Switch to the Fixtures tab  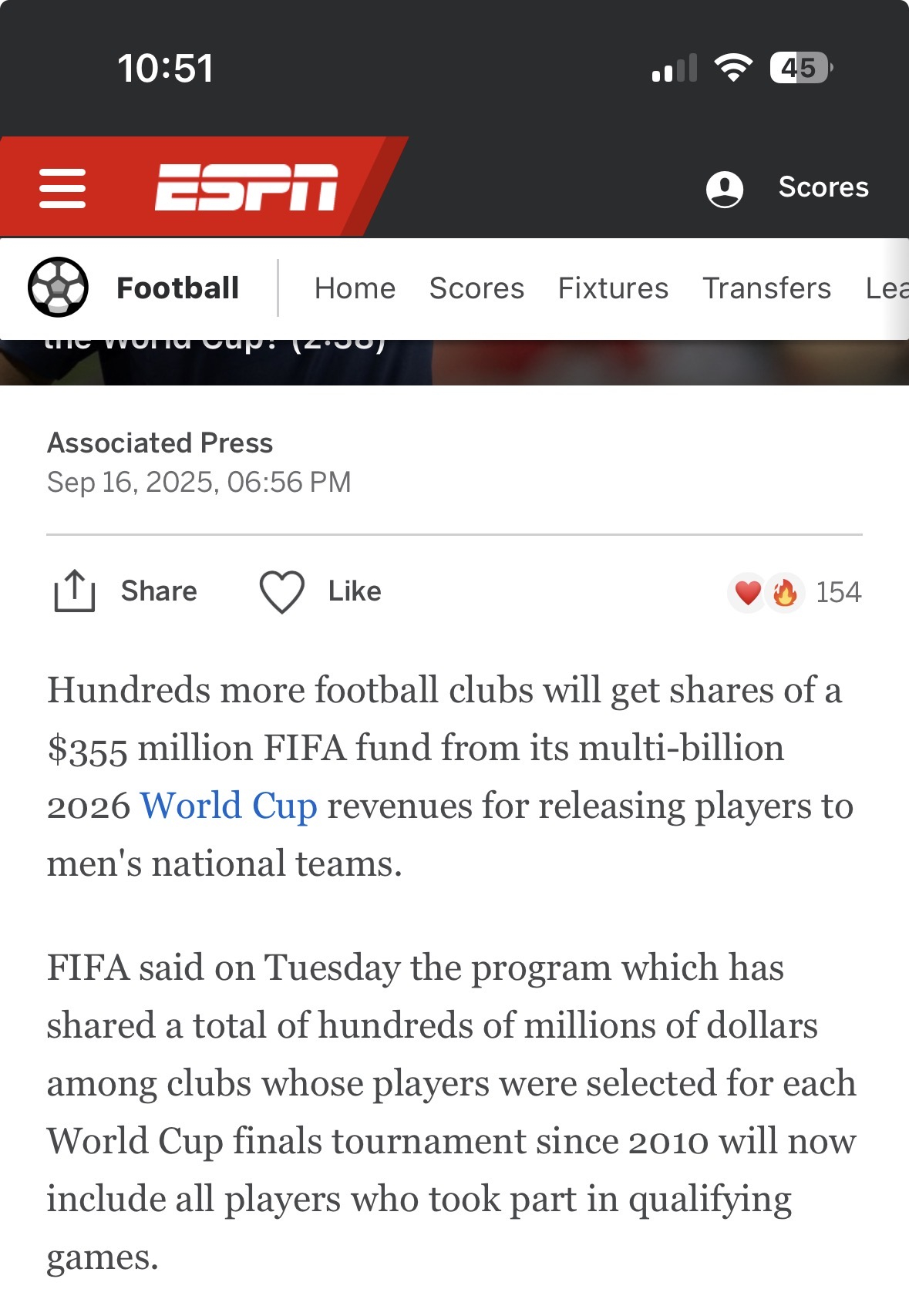(613, 288)
